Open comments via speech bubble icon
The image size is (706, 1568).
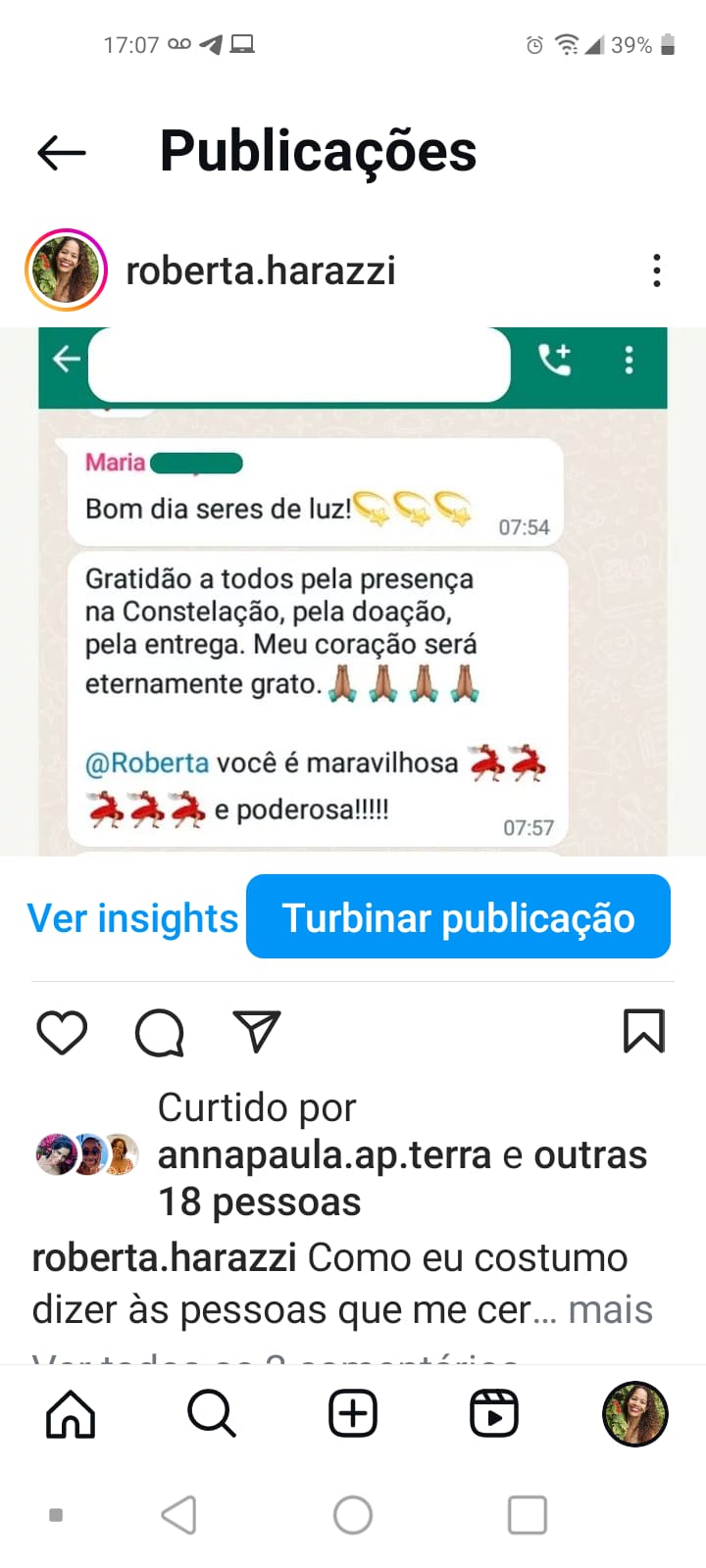tap(159, 1032)
